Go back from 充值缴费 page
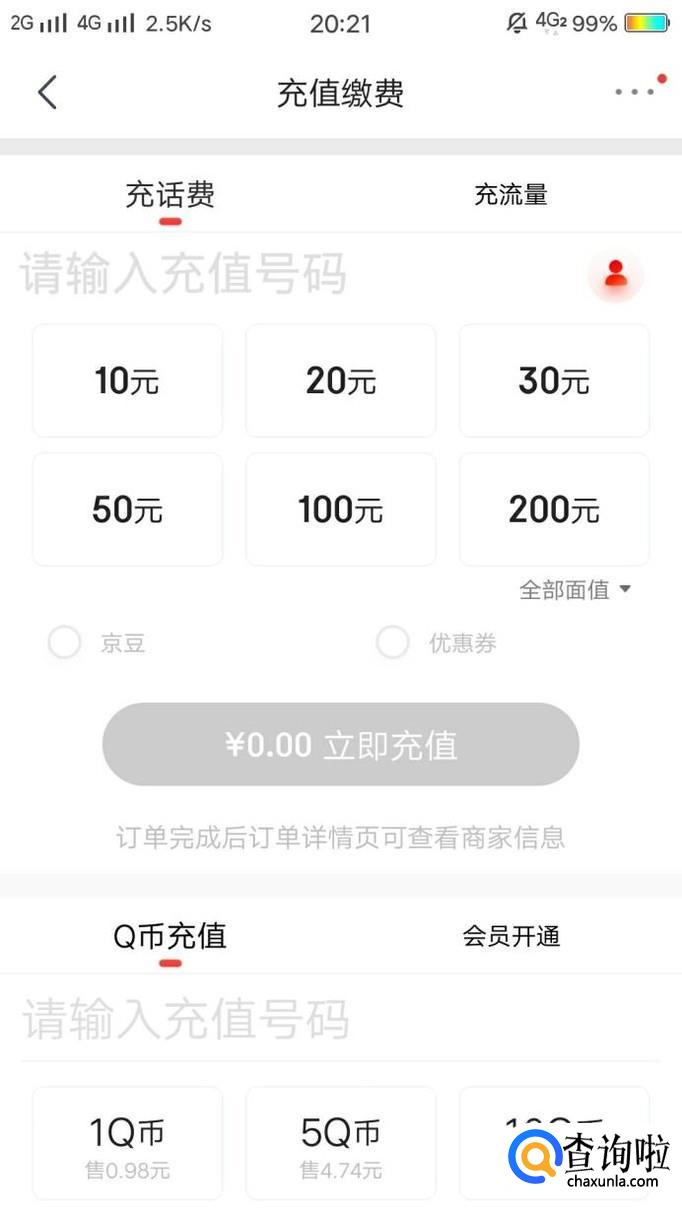 point(47,93)
